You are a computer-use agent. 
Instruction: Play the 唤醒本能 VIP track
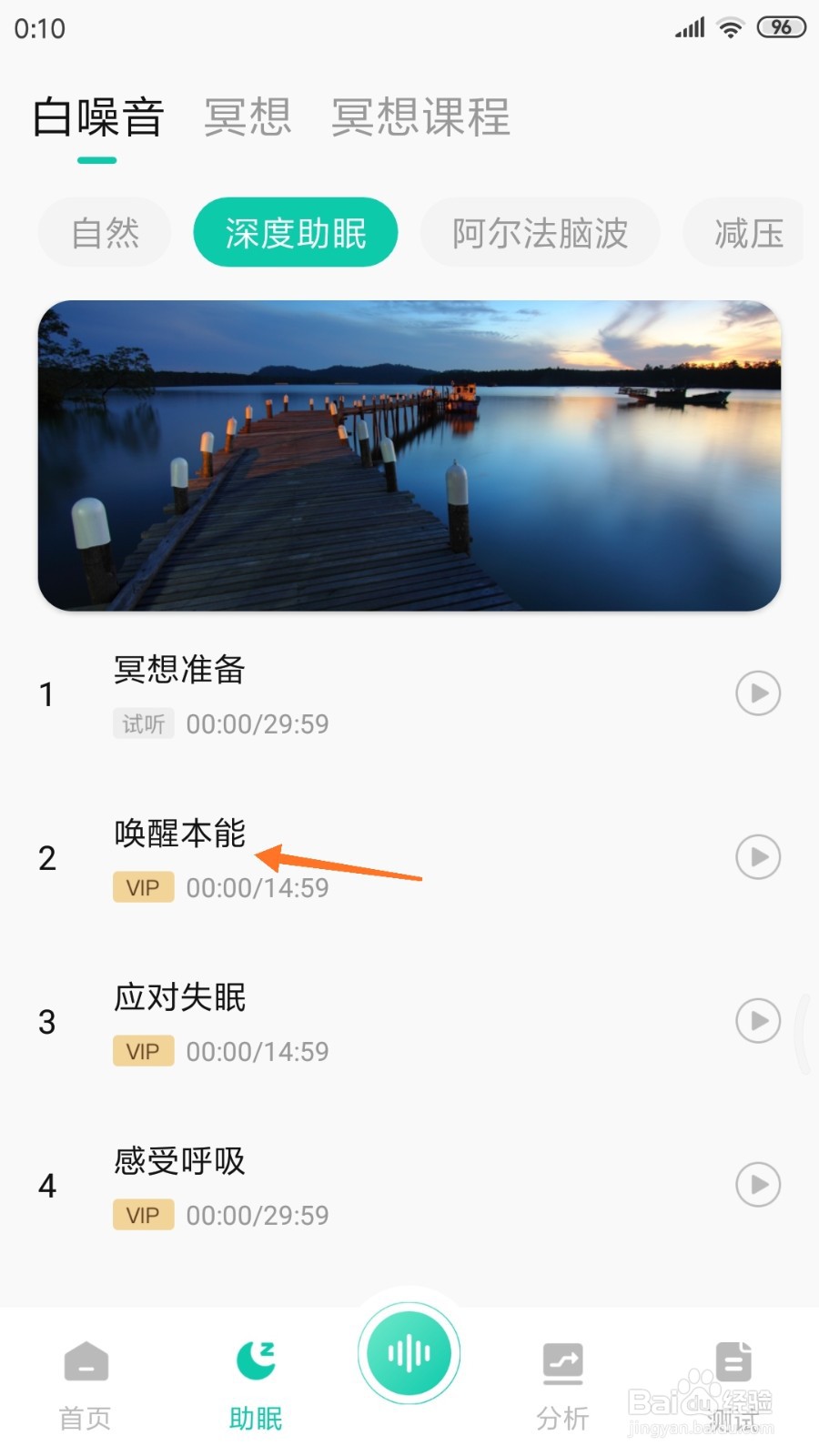[757, 857]
